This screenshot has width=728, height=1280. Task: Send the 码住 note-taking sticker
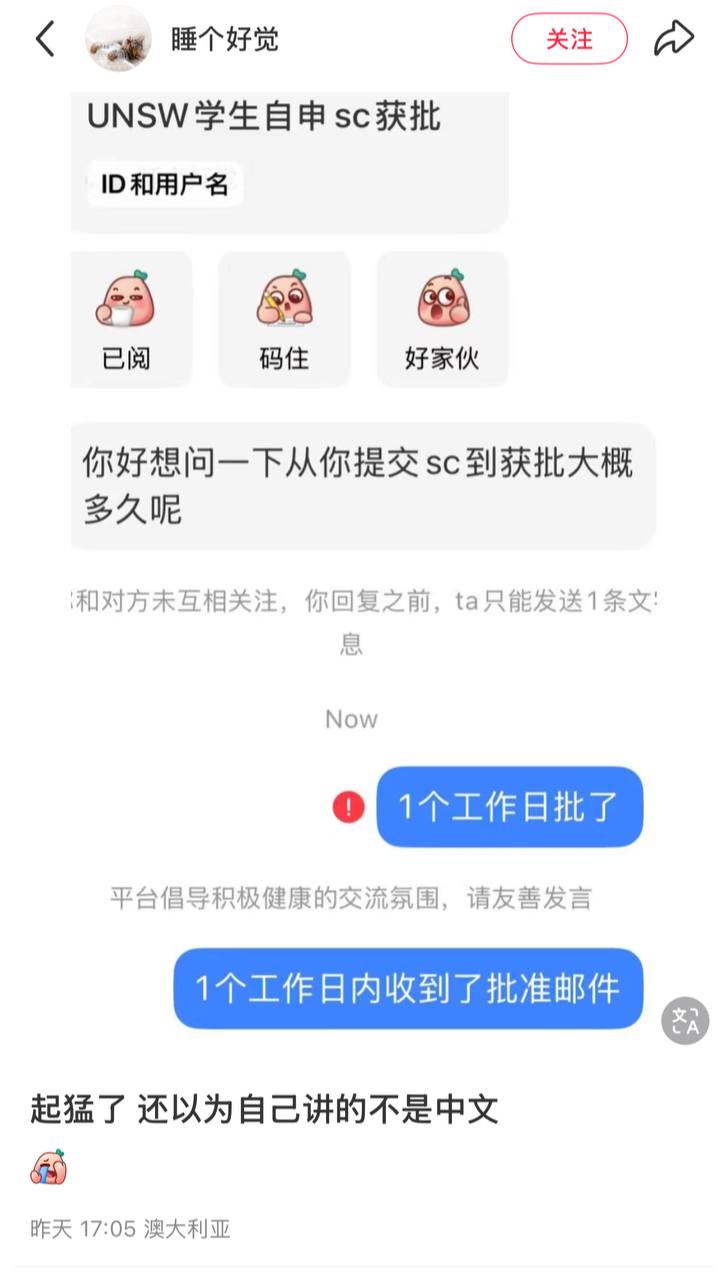[x=285, y=318]
